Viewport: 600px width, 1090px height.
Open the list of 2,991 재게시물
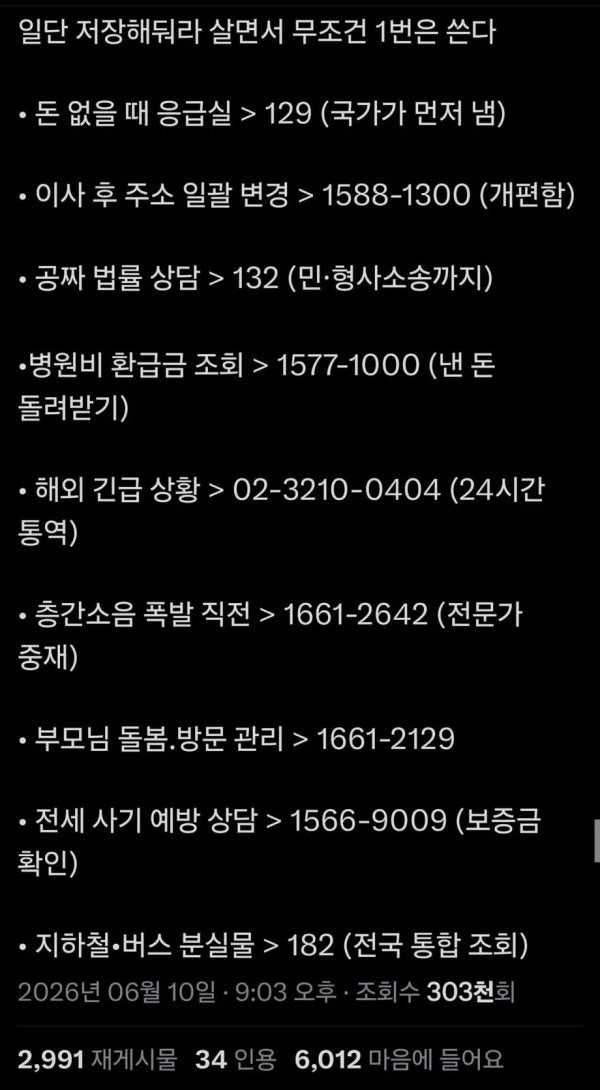coord(97,1060)
